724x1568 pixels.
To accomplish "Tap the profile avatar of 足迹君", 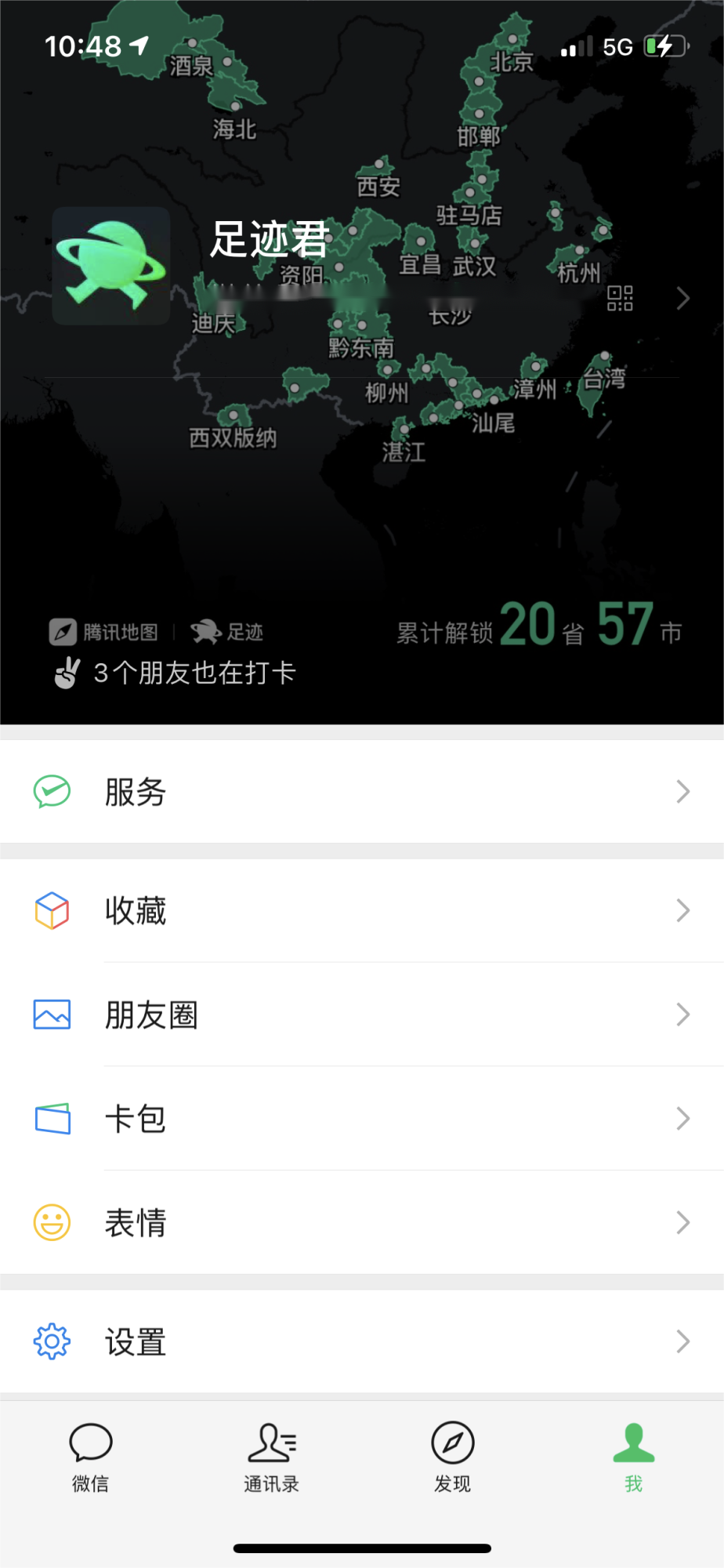I will (x=110, y=267).
